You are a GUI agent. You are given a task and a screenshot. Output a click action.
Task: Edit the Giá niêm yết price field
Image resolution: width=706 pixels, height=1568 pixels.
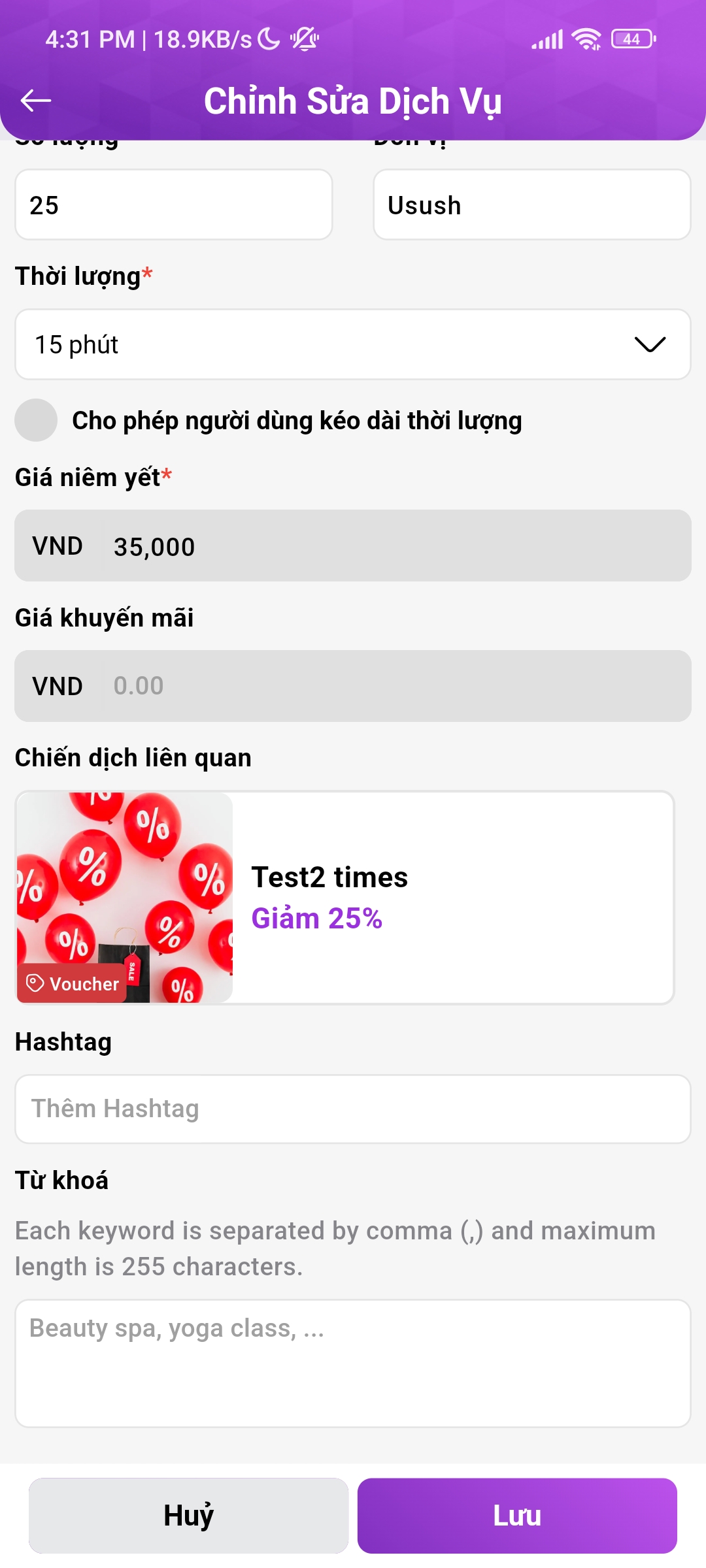(x=392, y=546)
